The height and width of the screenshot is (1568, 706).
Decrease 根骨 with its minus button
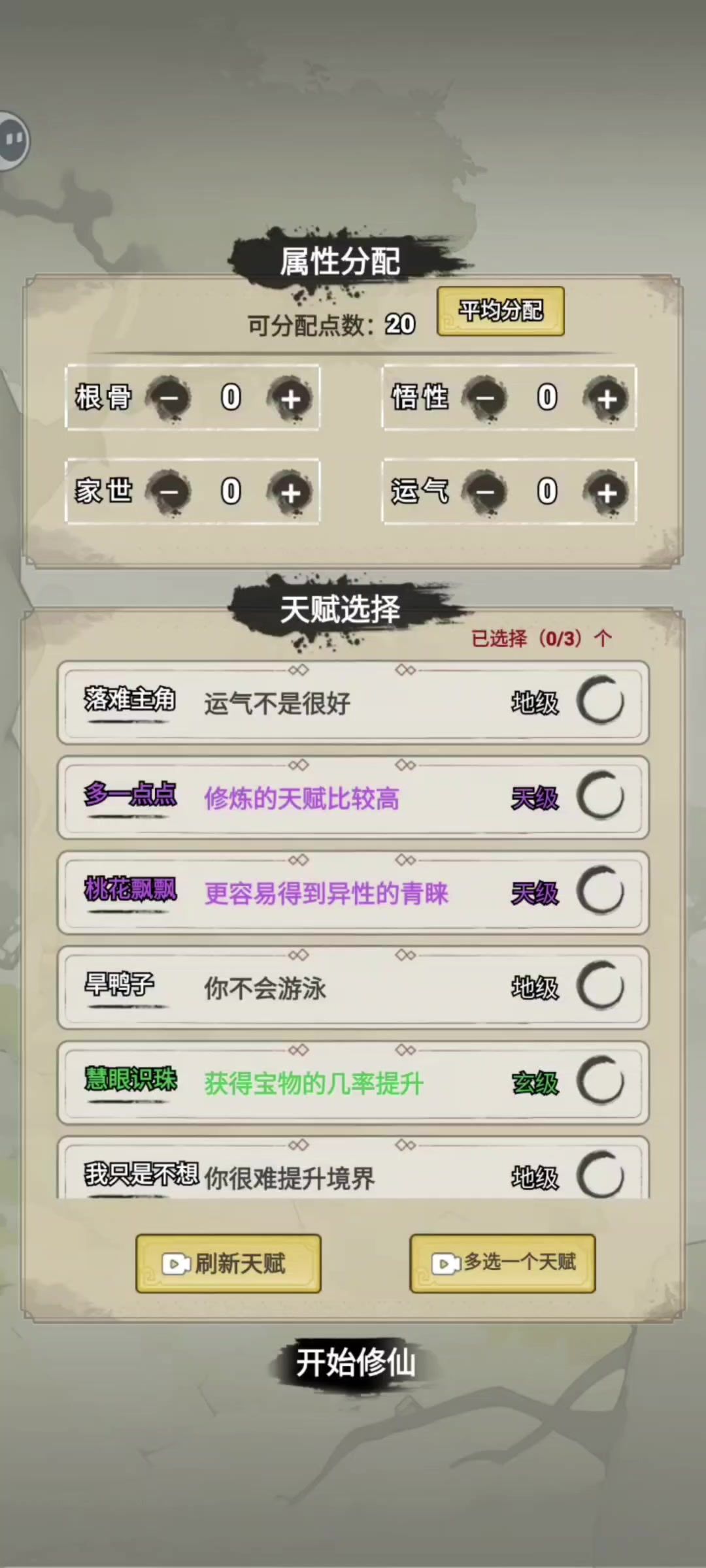point(169,398)
